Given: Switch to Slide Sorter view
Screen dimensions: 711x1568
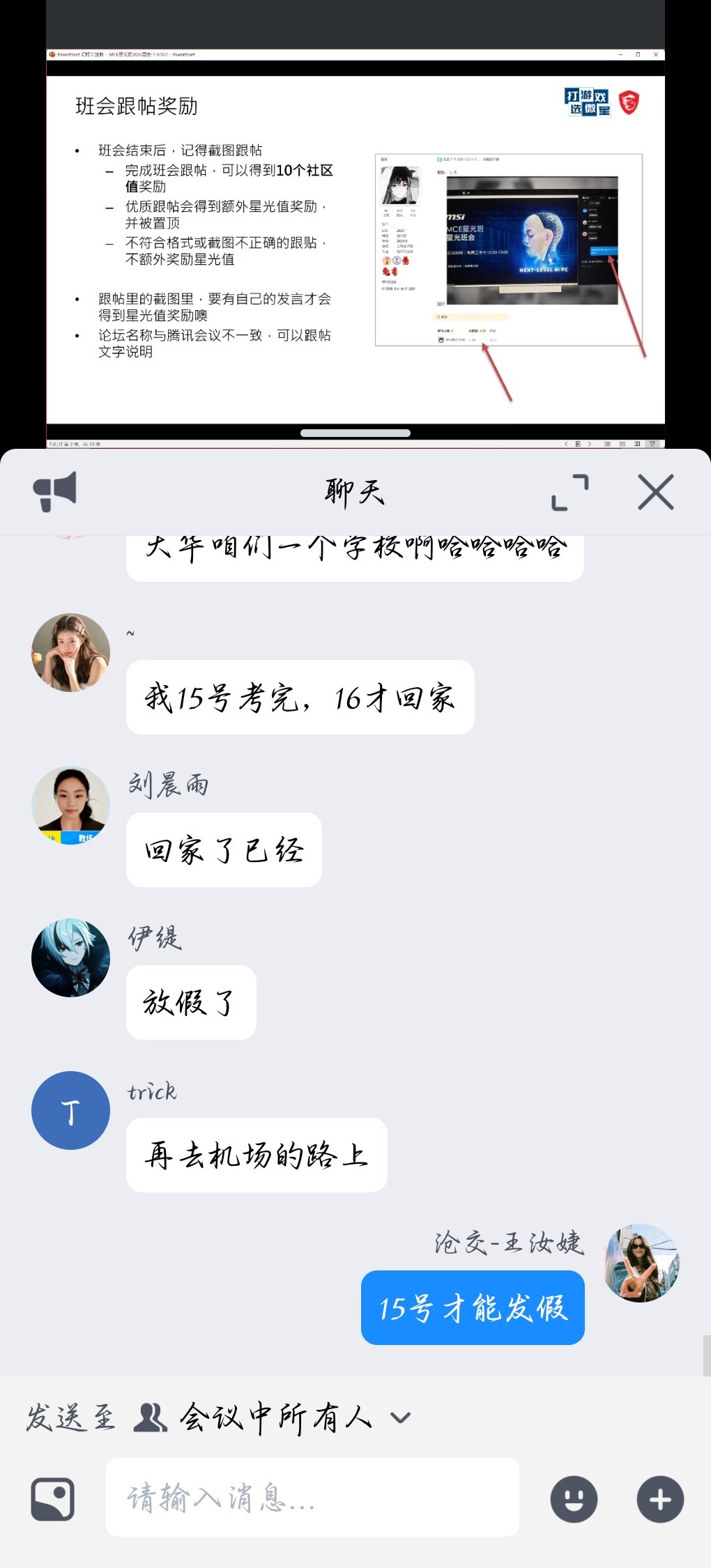Looking at the screenshot, I should 622,443.
